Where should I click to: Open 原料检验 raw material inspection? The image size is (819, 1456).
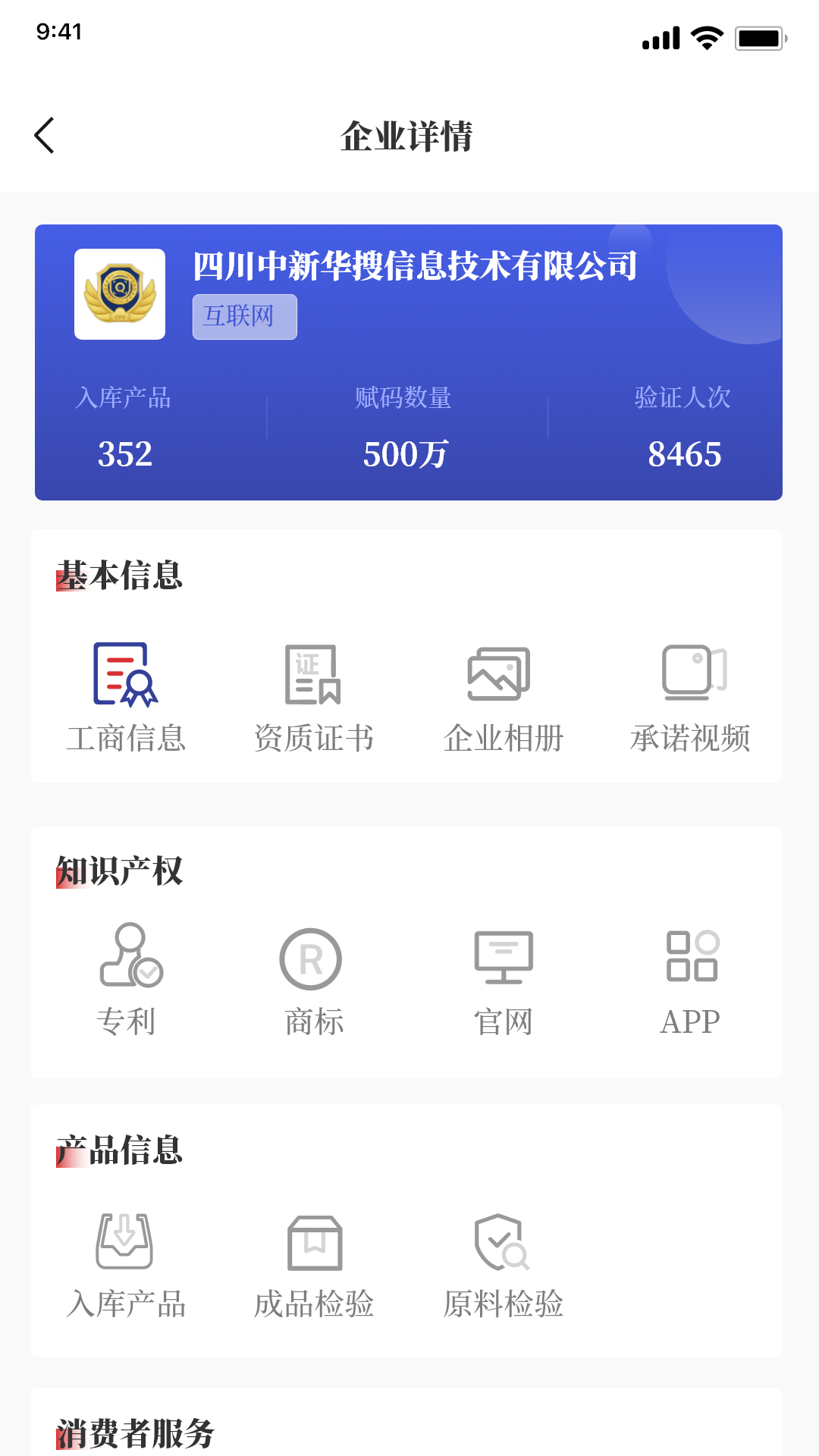(x=503, y=1264)
